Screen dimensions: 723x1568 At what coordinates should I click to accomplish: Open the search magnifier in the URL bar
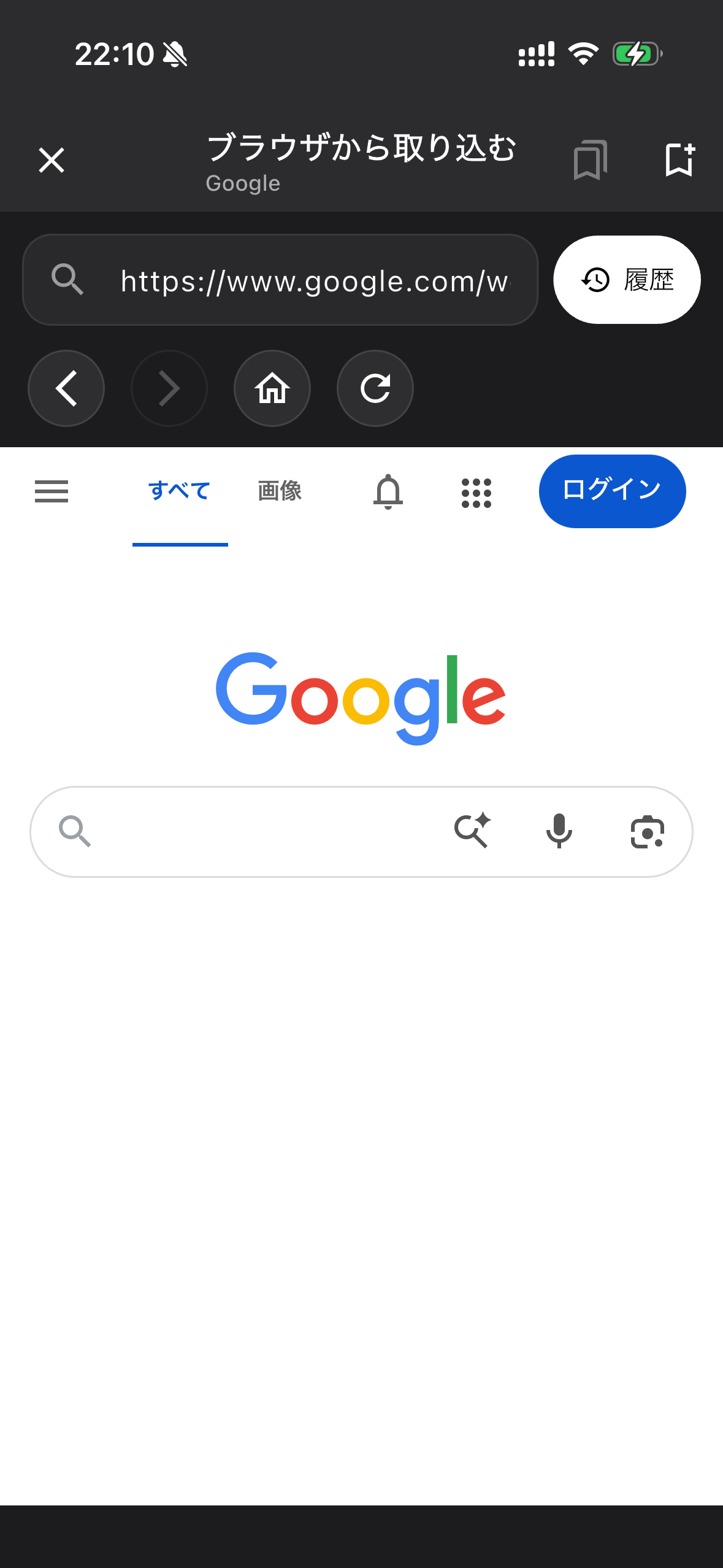(x=67, y=279)
